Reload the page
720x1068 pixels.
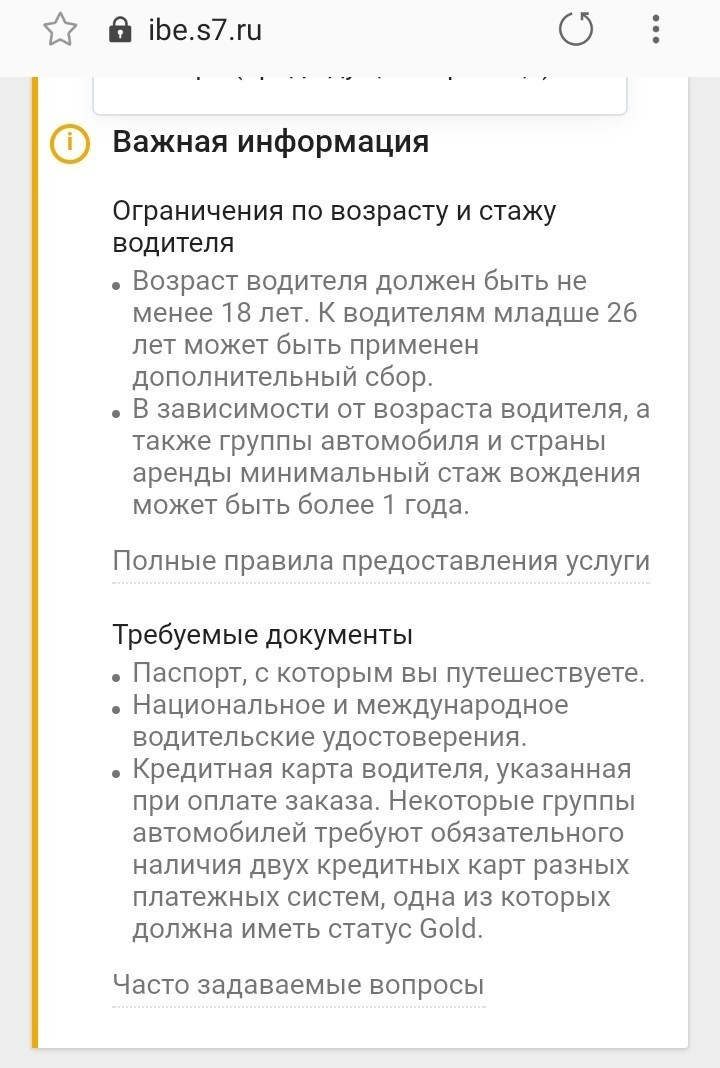(x=576, y=29)
